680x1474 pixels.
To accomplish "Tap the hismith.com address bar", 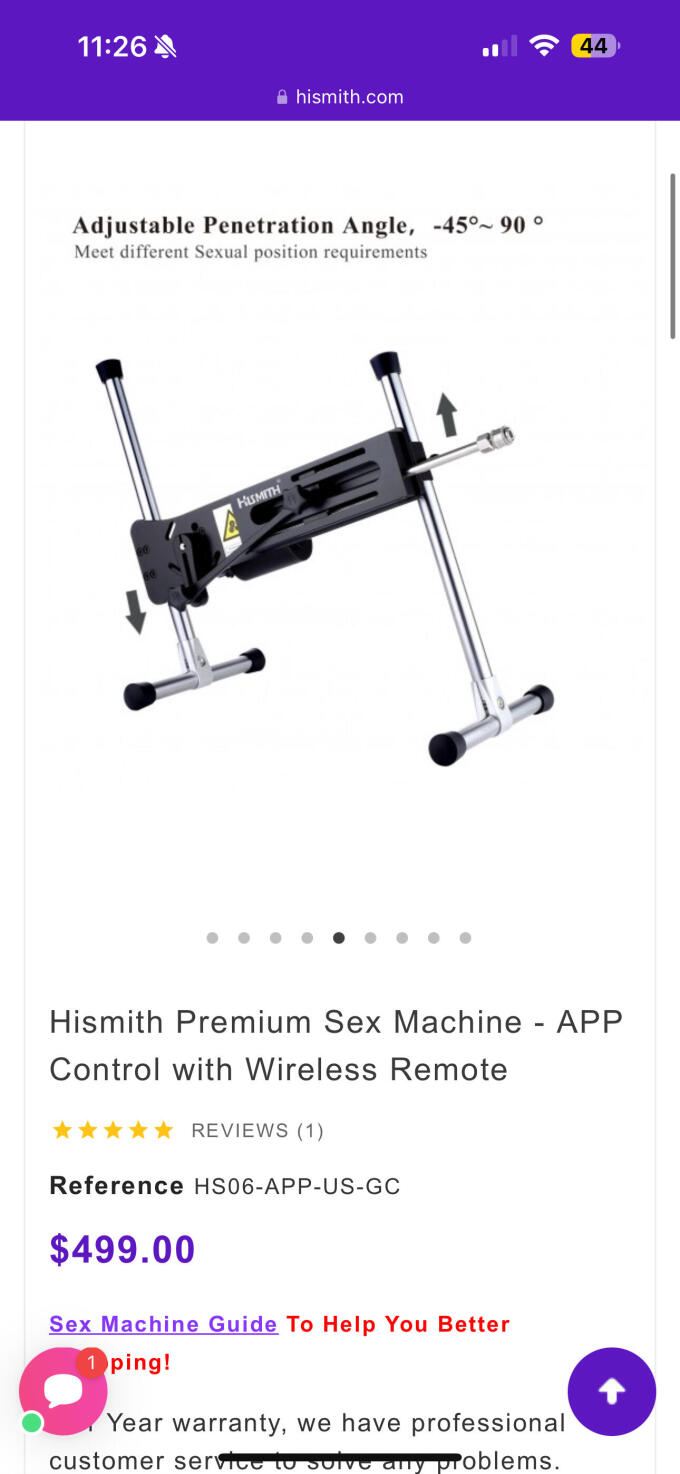I will 340,97.
